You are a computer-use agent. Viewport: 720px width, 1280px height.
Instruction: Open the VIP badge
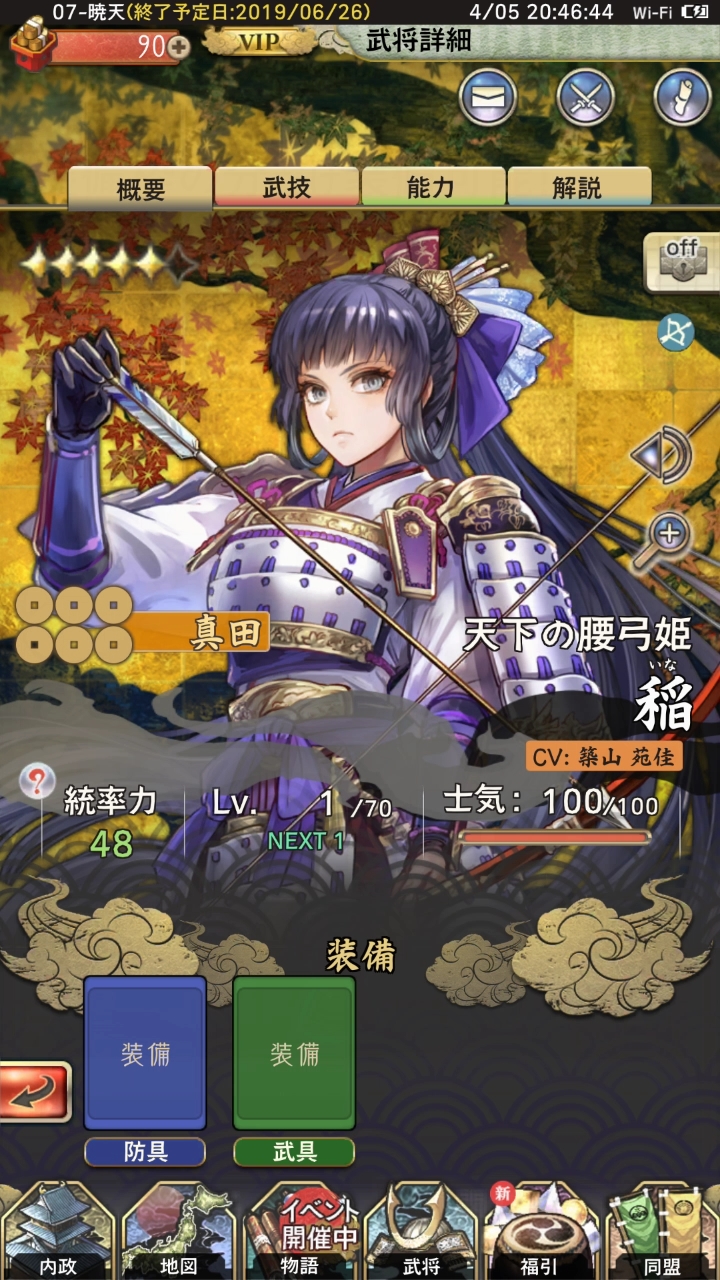click(257, 42)
